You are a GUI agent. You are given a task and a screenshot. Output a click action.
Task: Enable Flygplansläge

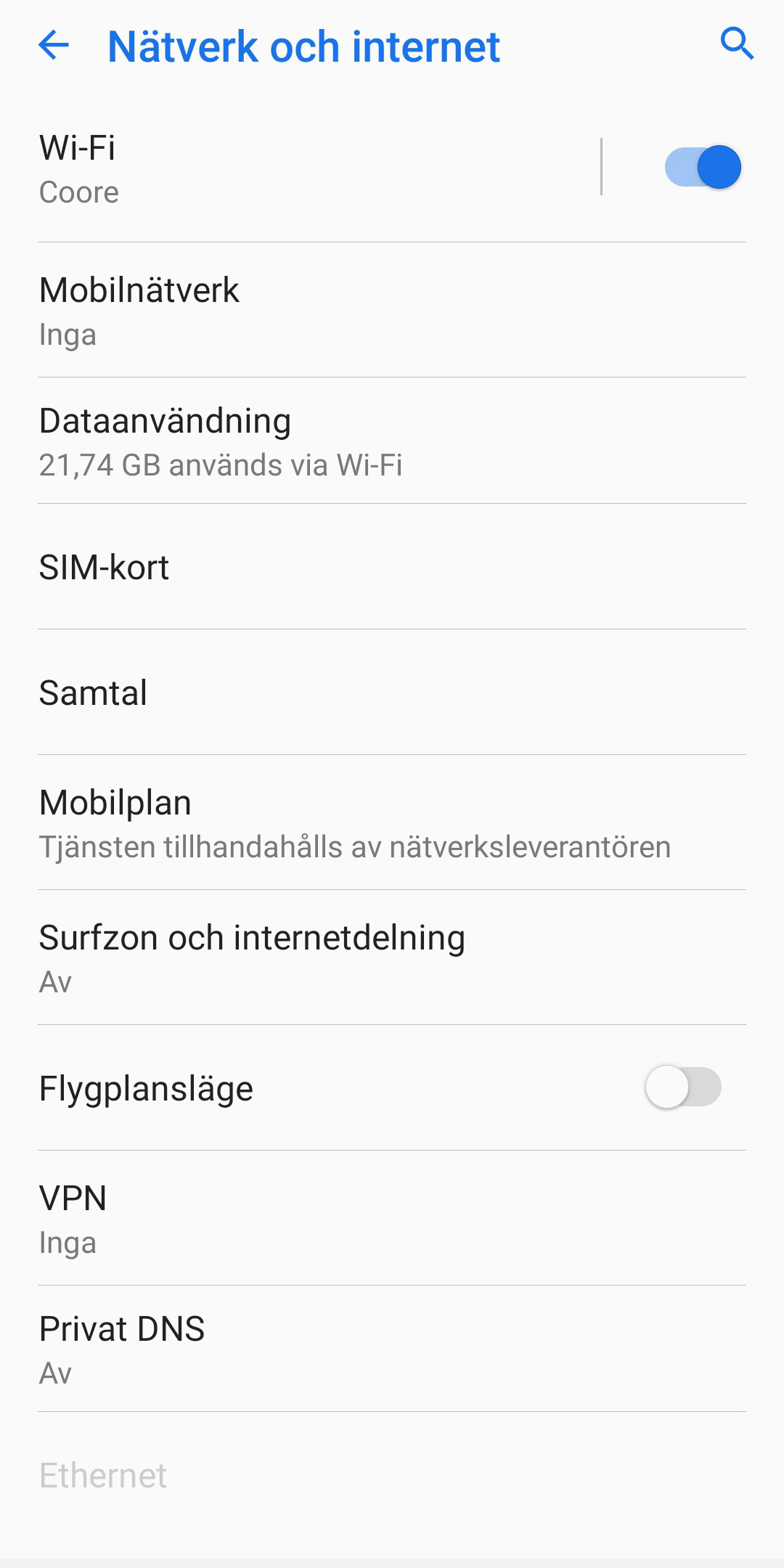pyautogui.click(x=682, y=1087)
